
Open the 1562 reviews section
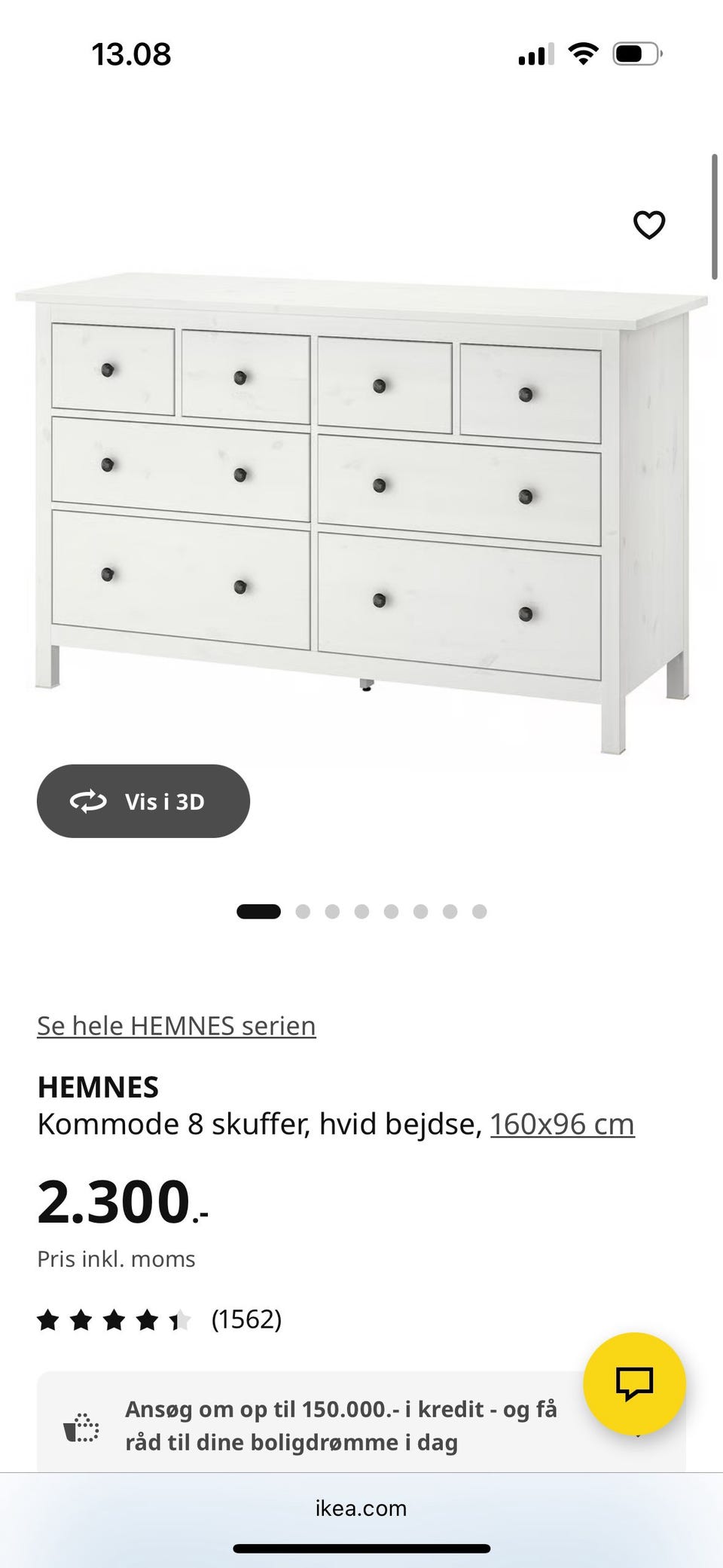[x=246, y=1320]
